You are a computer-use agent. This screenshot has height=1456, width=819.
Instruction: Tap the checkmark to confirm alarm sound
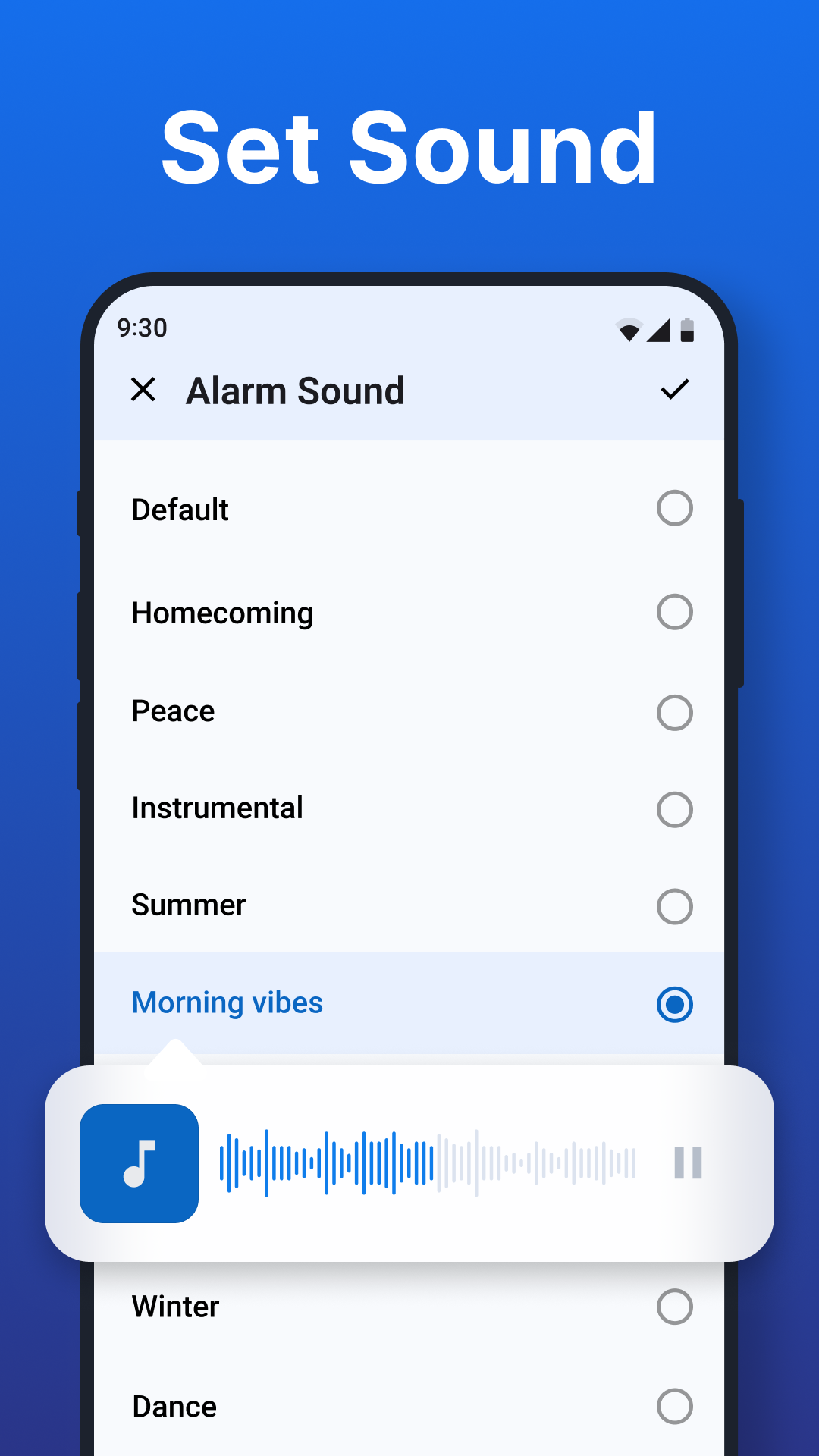(673, 391)
